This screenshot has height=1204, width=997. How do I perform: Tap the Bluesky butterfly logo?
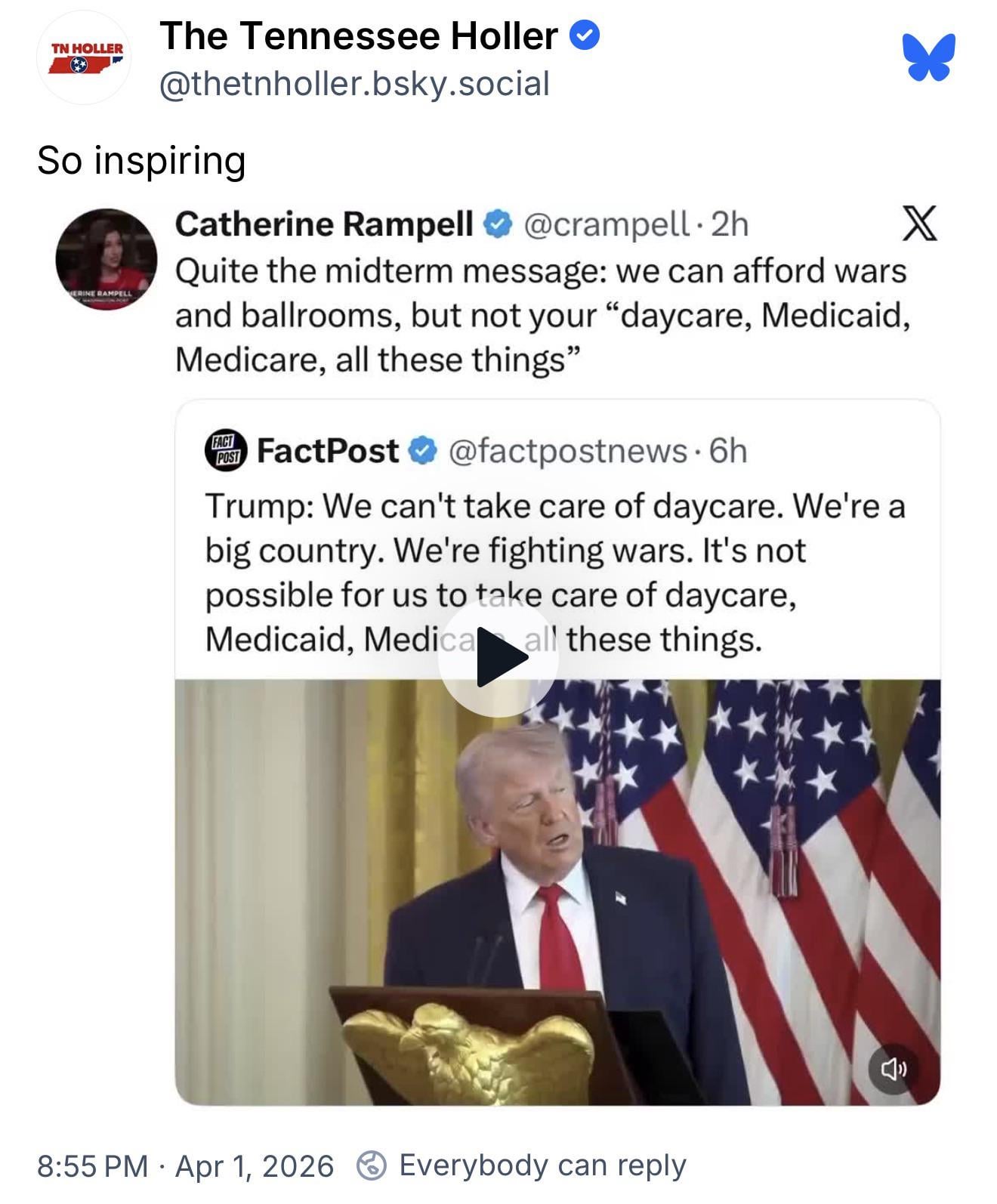pyautogui.click(x=928, y=57)
